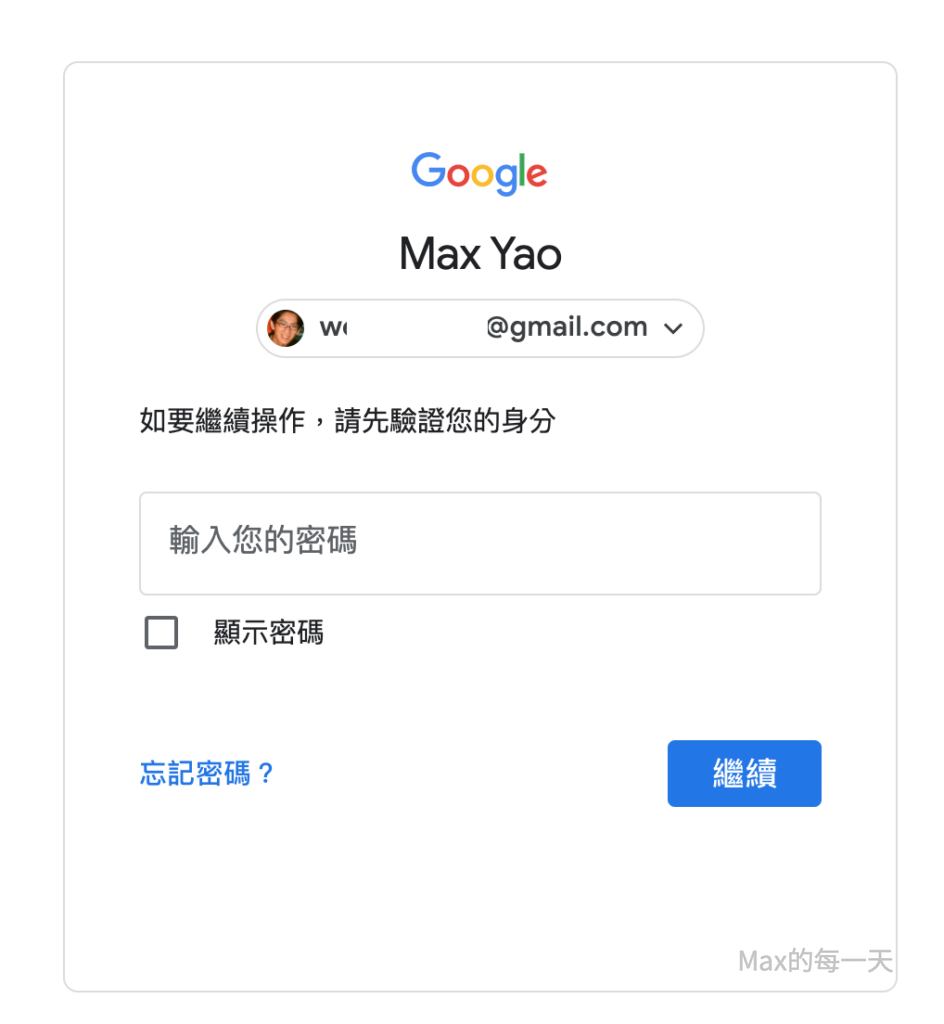The image size is (944, 1024).
Task: Focus the password input field
Action: click(x=480, y=543)
